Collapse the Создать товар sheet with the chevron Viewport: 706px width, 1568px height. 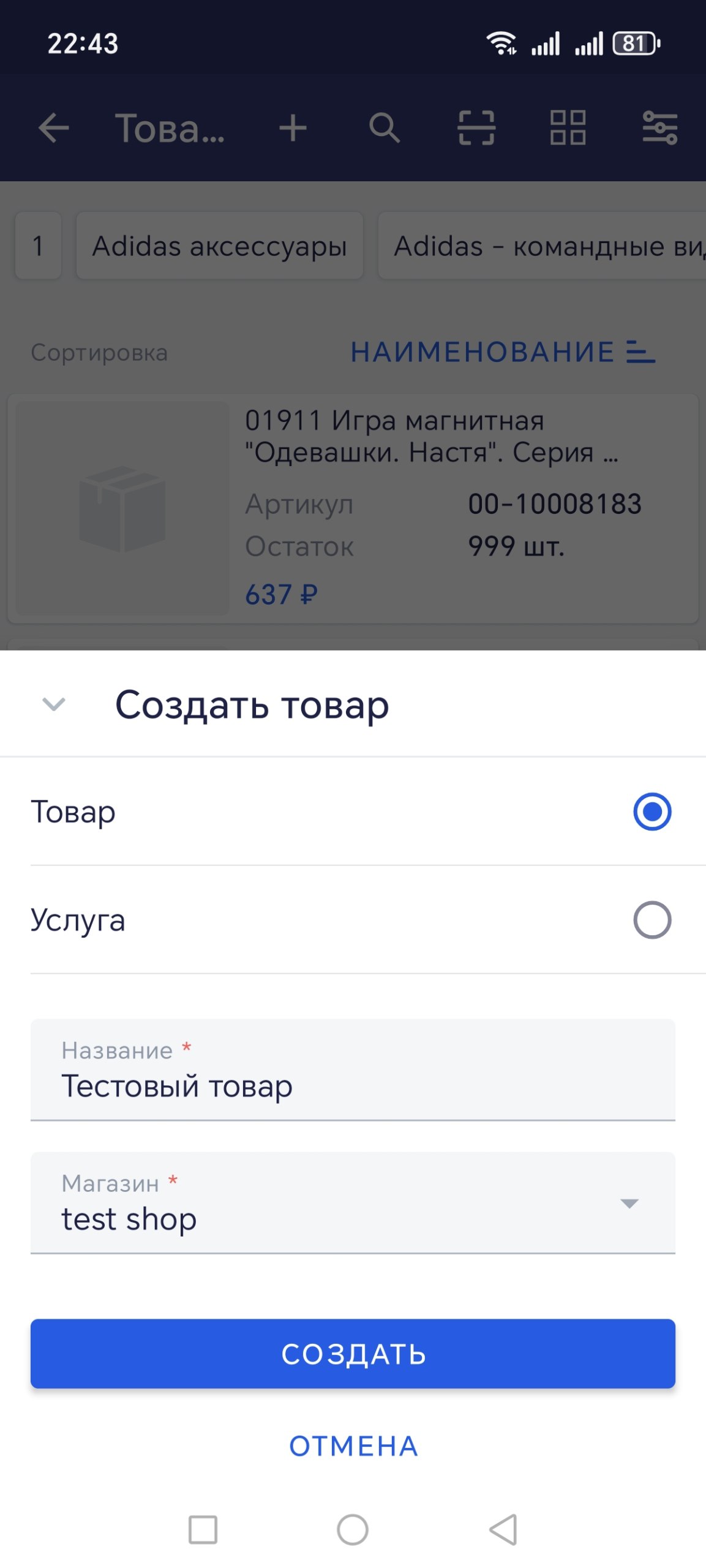click(x=54, y=704)
